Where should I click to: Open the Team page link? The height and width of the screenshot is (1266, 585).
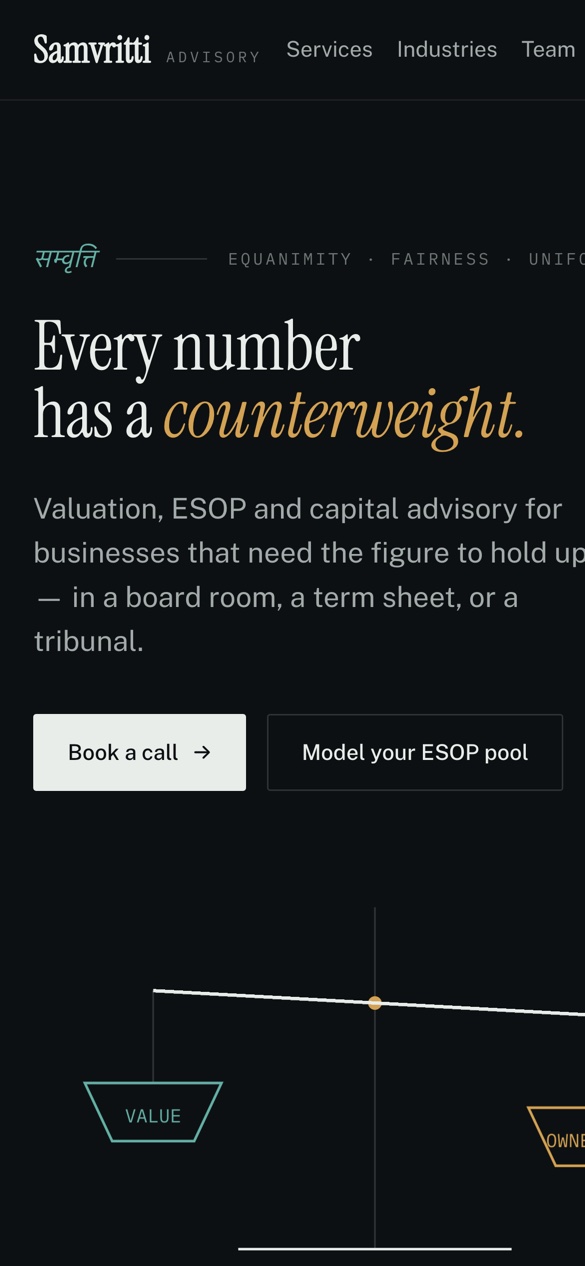tap(548, 49)
